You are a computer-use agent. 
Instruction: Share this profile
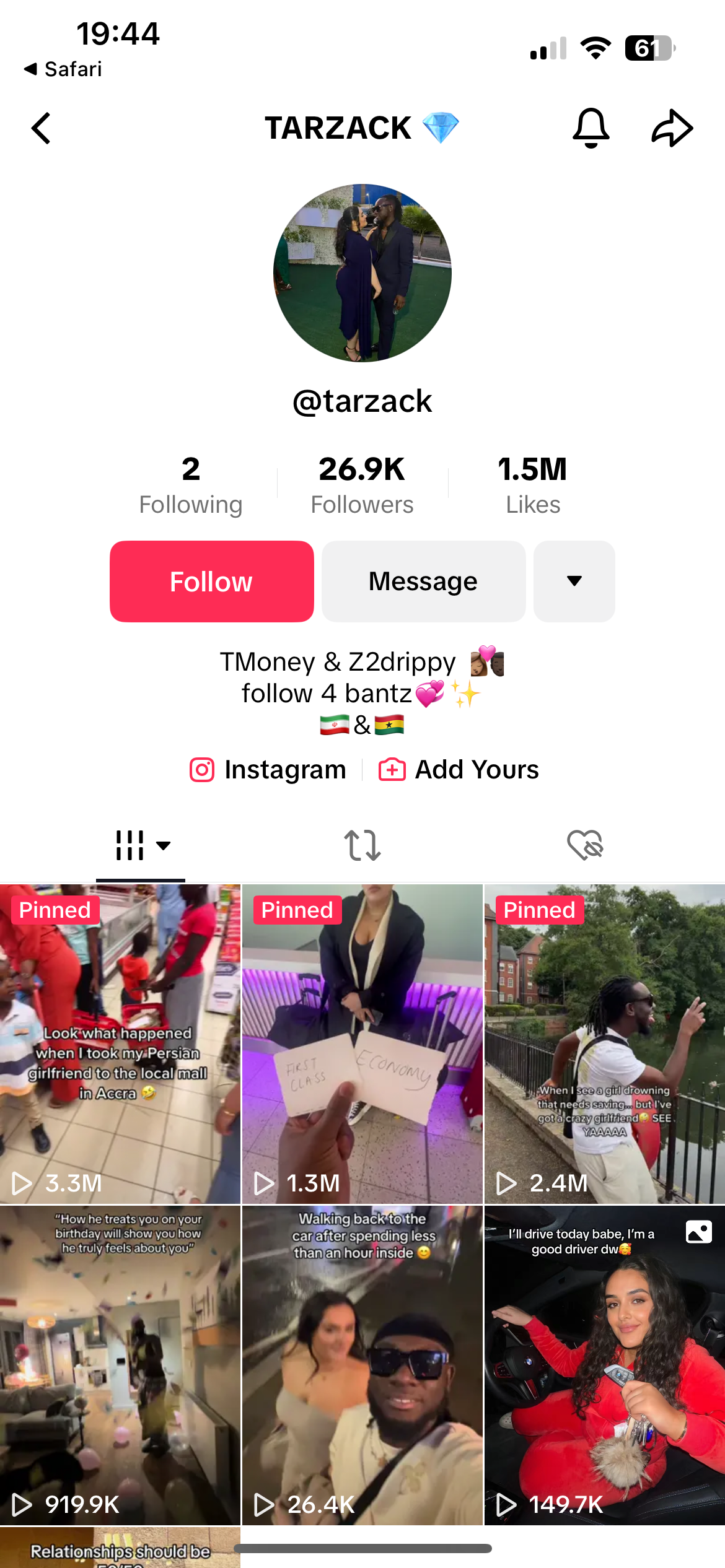coord(672,128)
